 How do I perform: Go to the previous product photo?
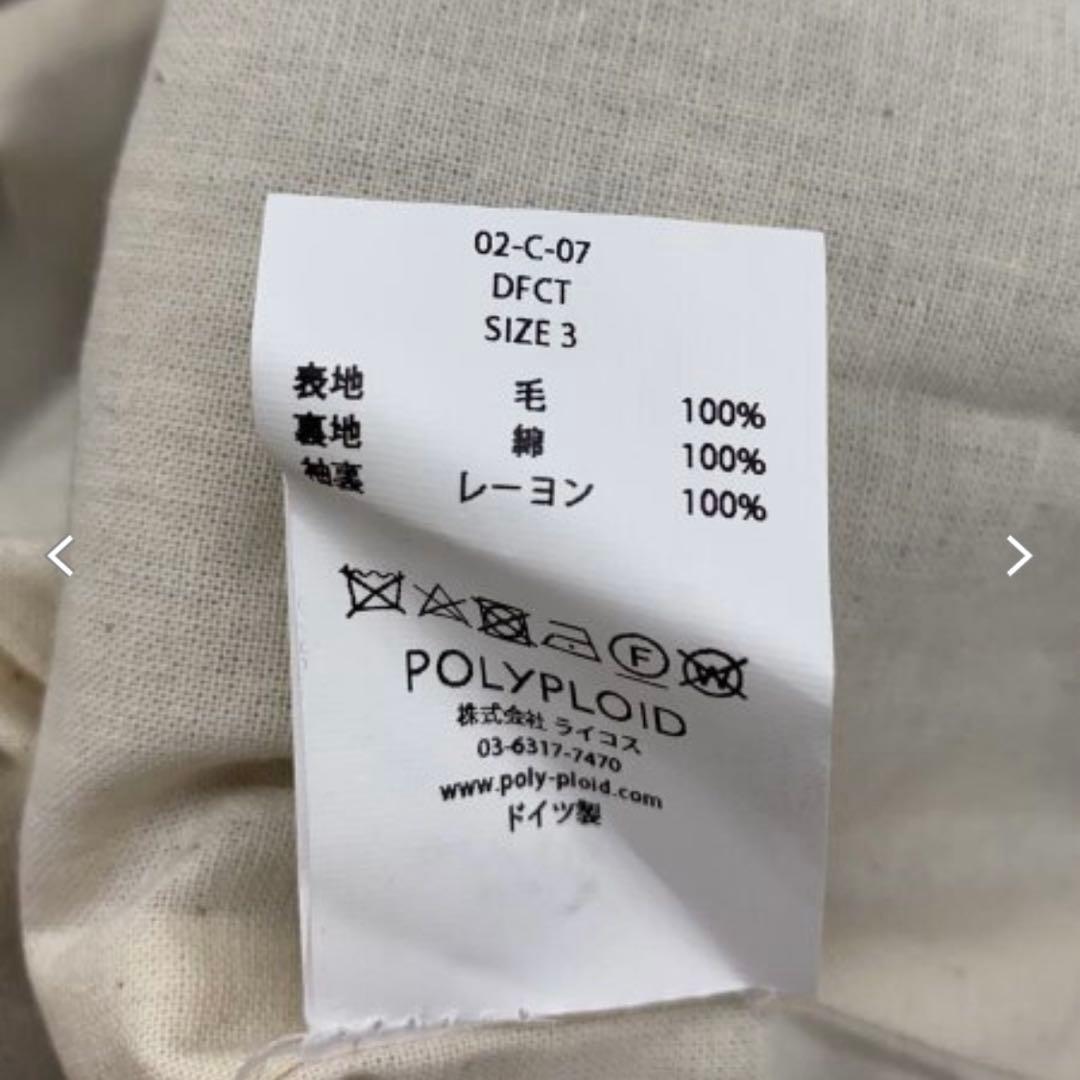[61, 556]
